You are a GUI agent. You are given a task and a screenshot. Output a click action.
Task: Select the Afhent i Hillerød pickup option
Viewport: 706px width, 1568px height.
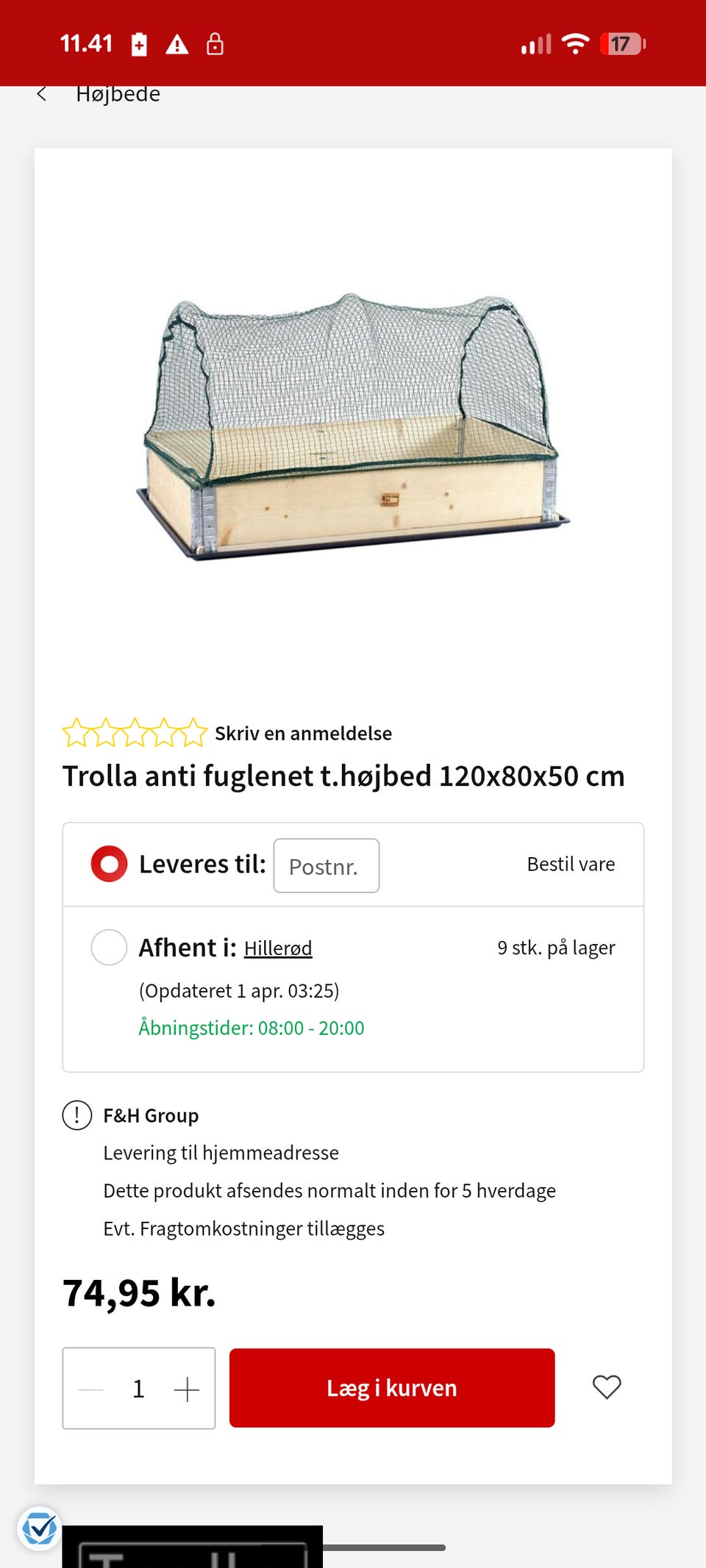click(x=108, y=948)
